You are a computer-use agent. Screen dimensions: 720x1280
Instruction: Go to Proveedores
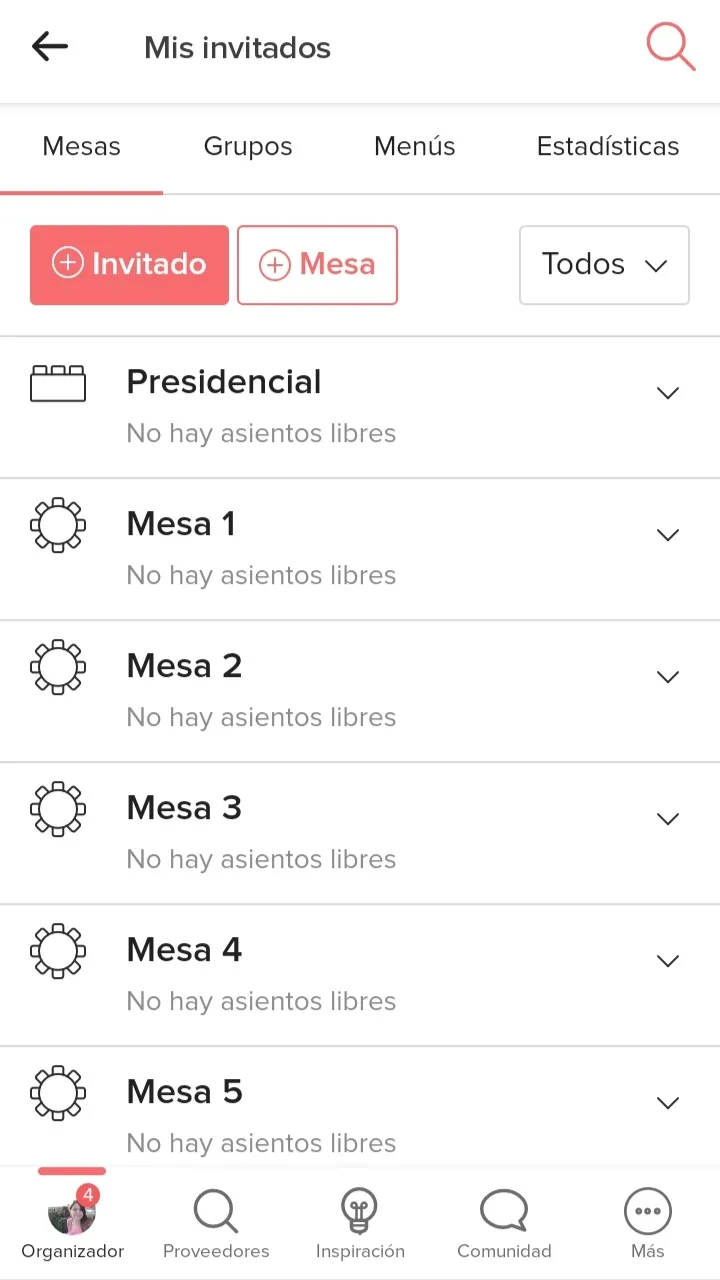216,1222
